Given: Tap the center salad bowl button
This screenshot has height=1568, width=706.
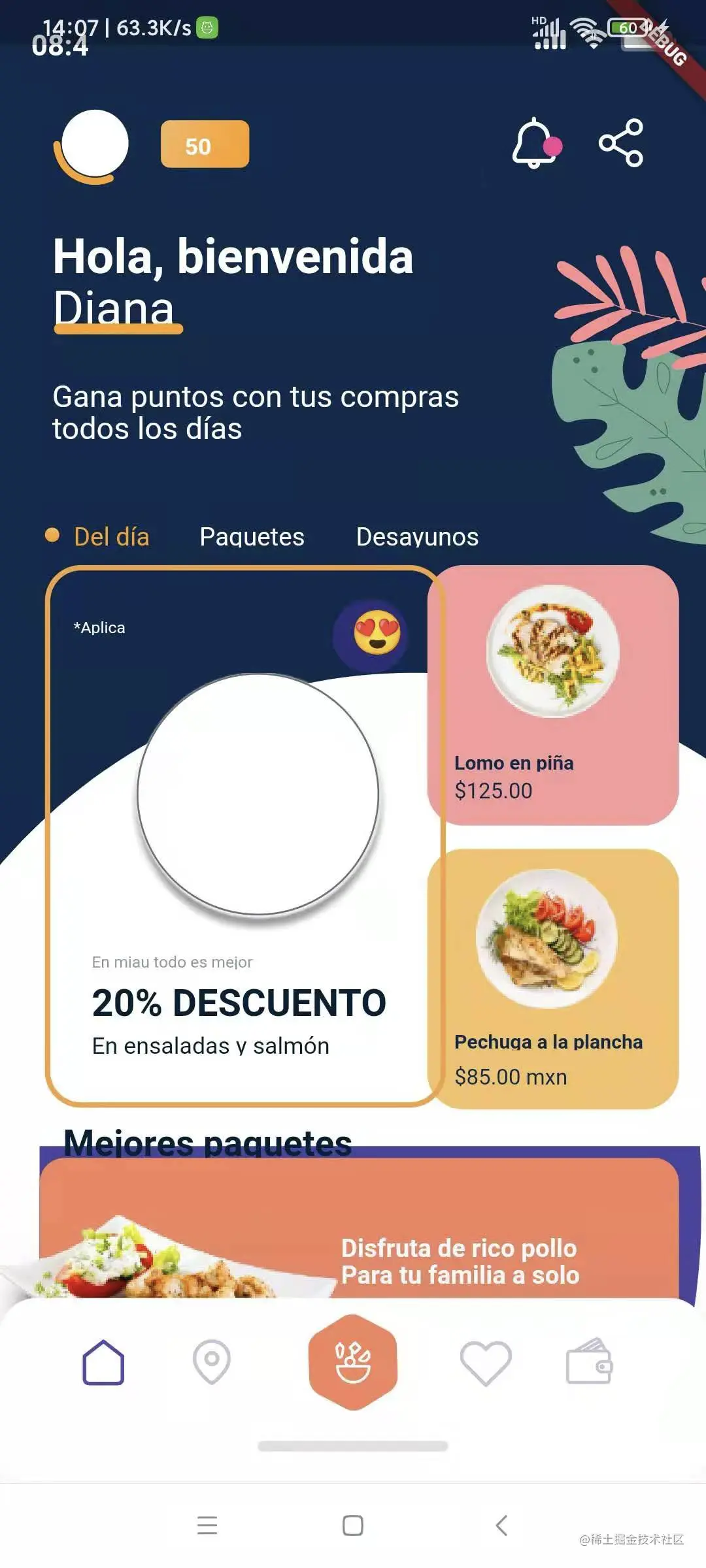Looking at the screenshot, I should (x=353, y=1362).
